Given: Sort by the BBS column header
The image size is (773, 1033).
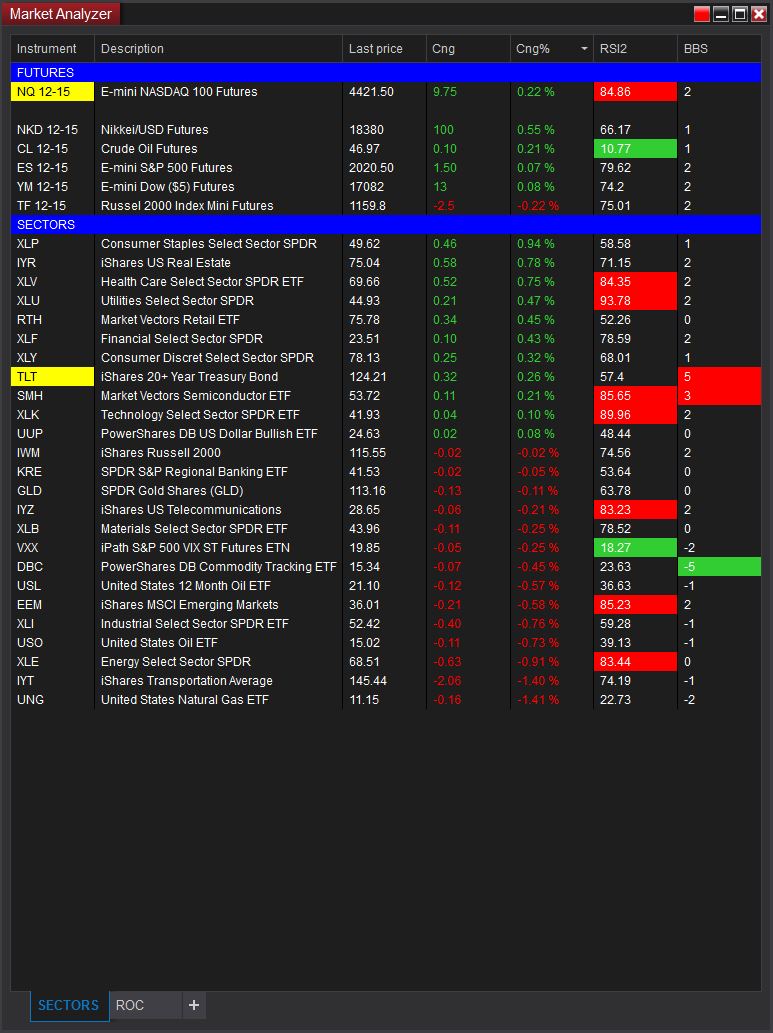Looking at the screenshot, I should (696, 48).
